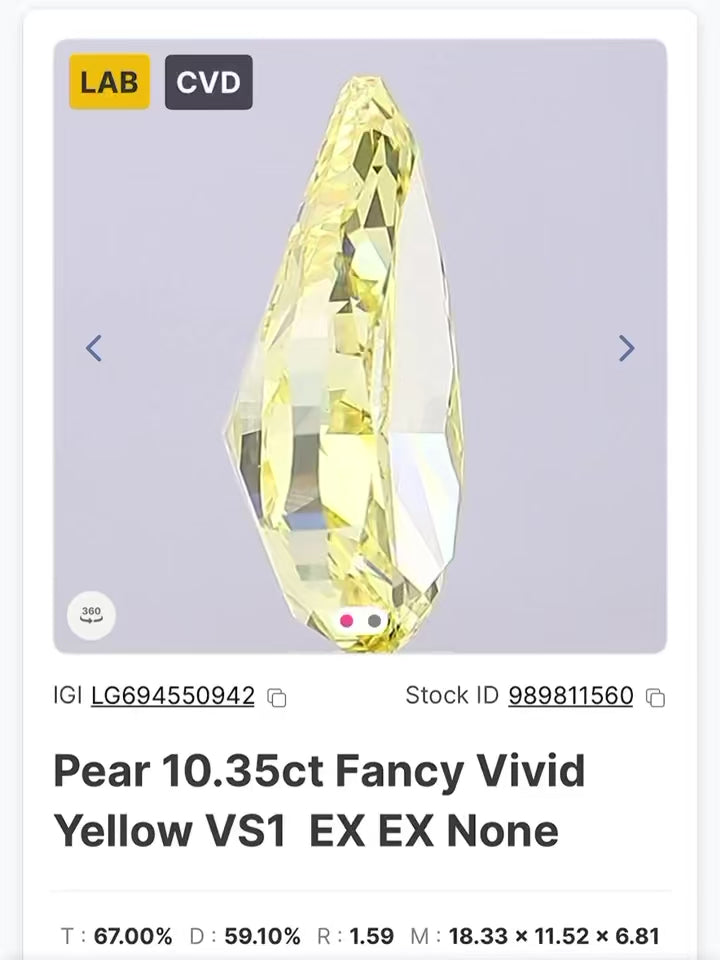Screen dimensions: 720x960
Task: Open the 360 degree view
Action: click(91, 615)
